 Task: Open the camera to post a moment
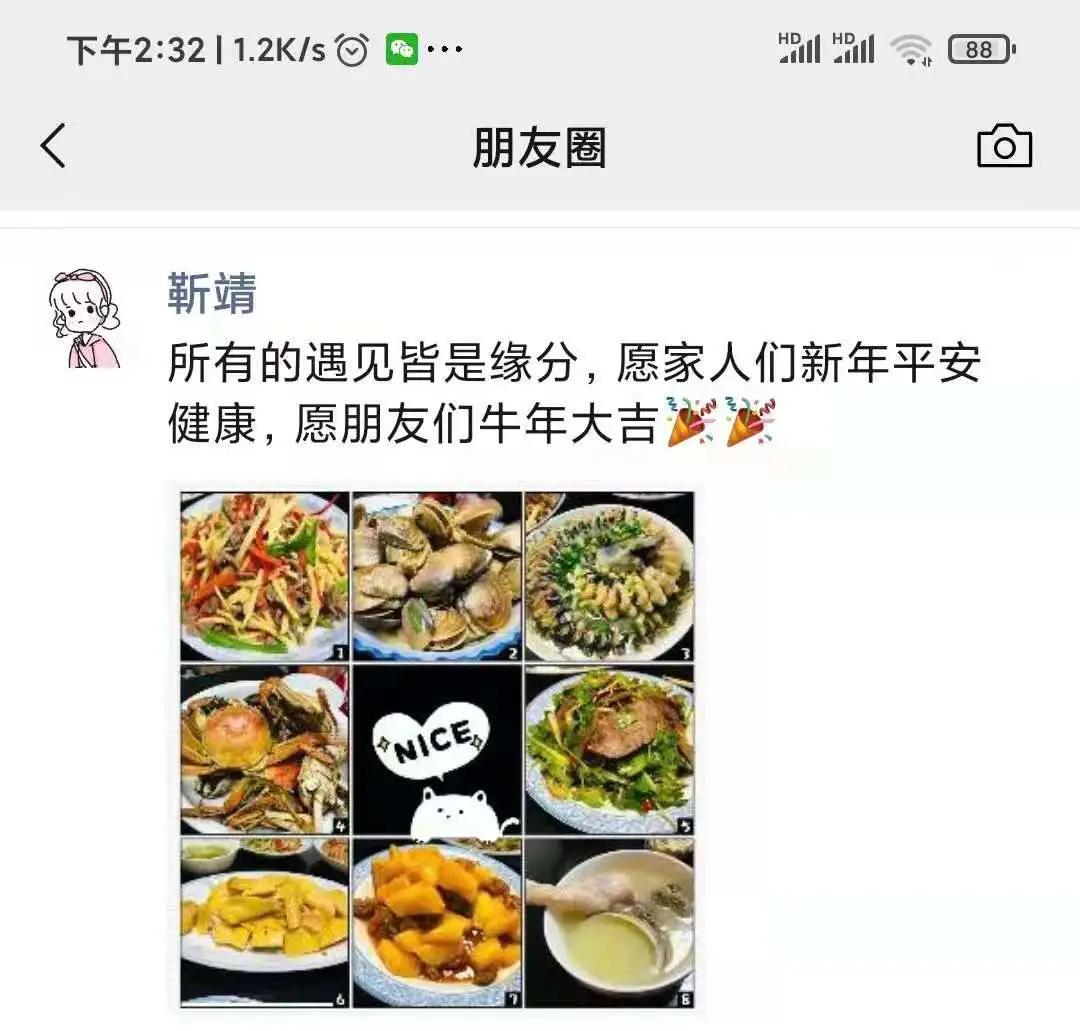[1004, 146]
